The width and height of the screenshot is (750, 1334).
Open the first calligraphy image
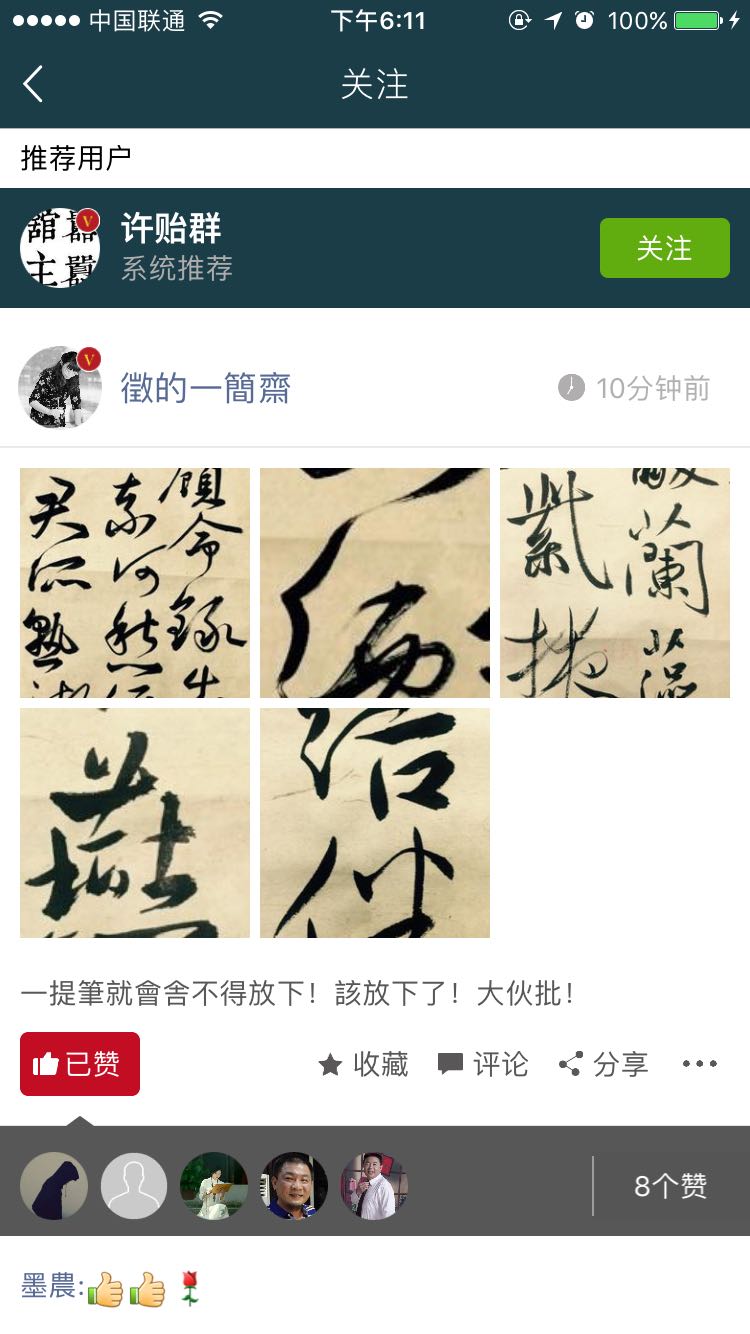[x=135, y=583]
